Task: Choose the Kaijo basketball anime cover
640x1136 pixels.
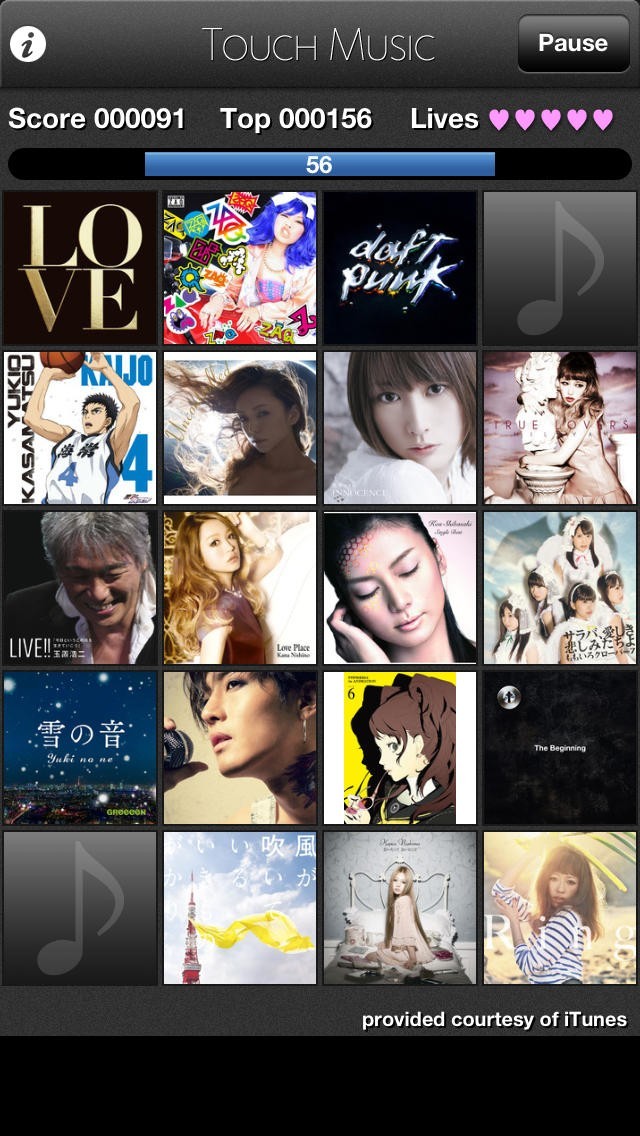Action: click(x=80, y=428)
